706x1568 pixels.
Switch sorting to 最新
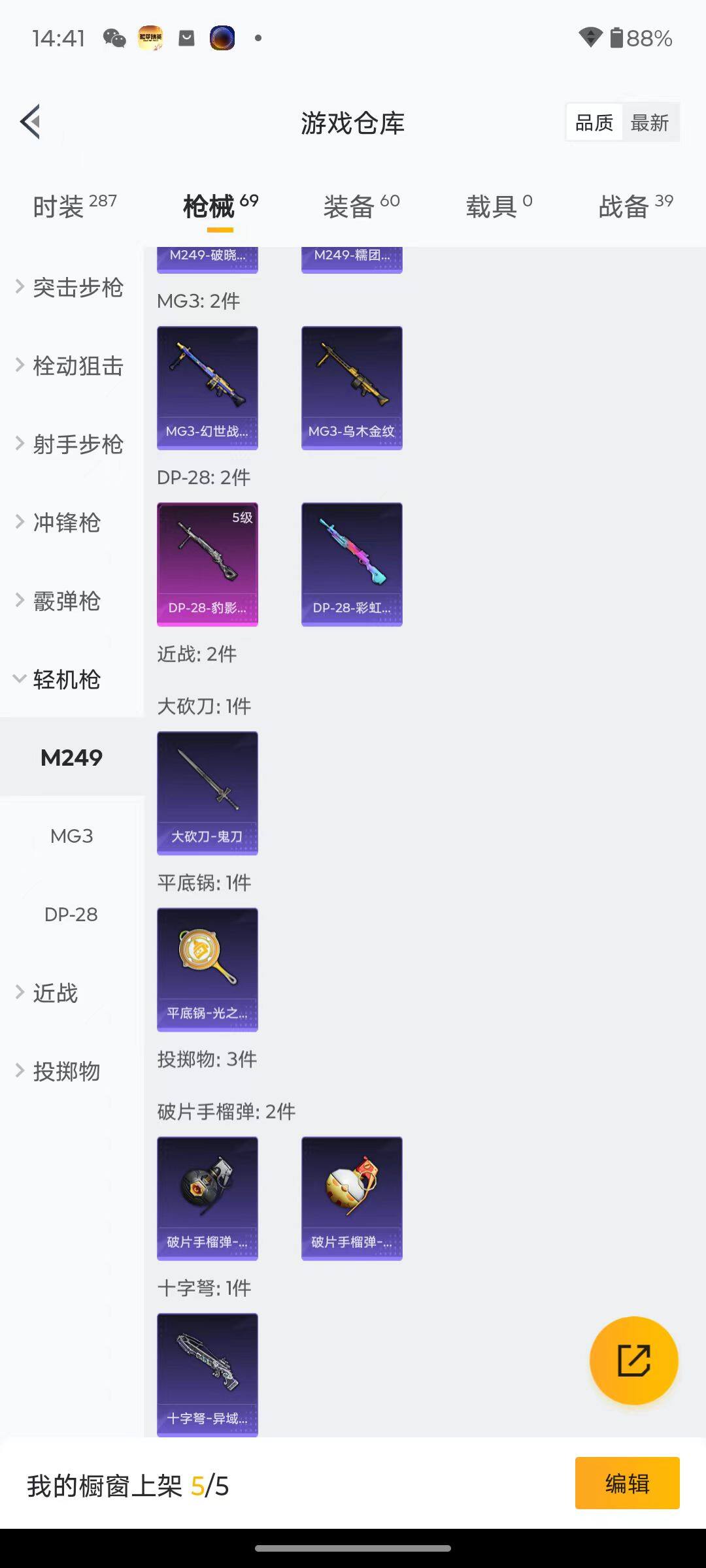650,122
